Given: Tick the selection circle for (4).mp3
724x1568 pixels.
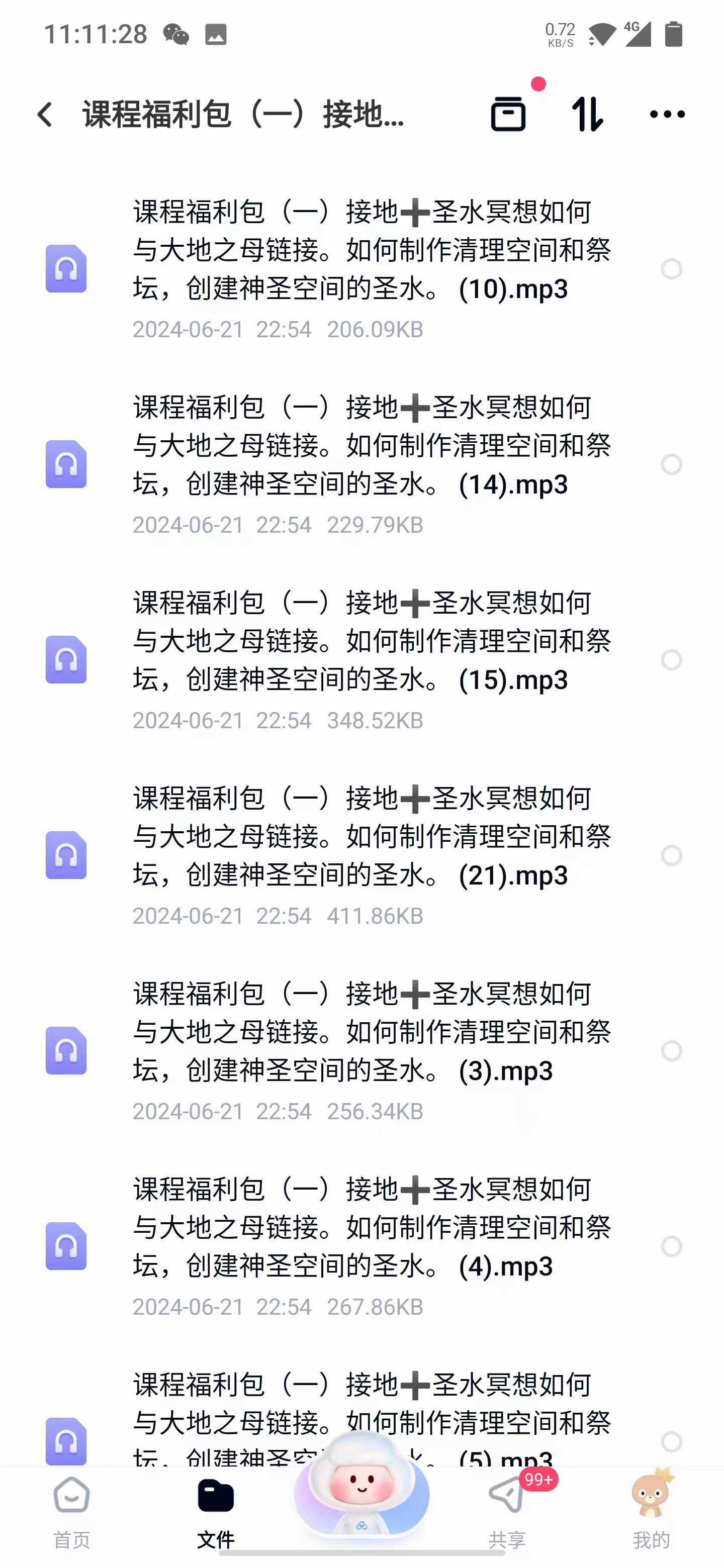Looking at the screenshot, I should (671, 1246).
